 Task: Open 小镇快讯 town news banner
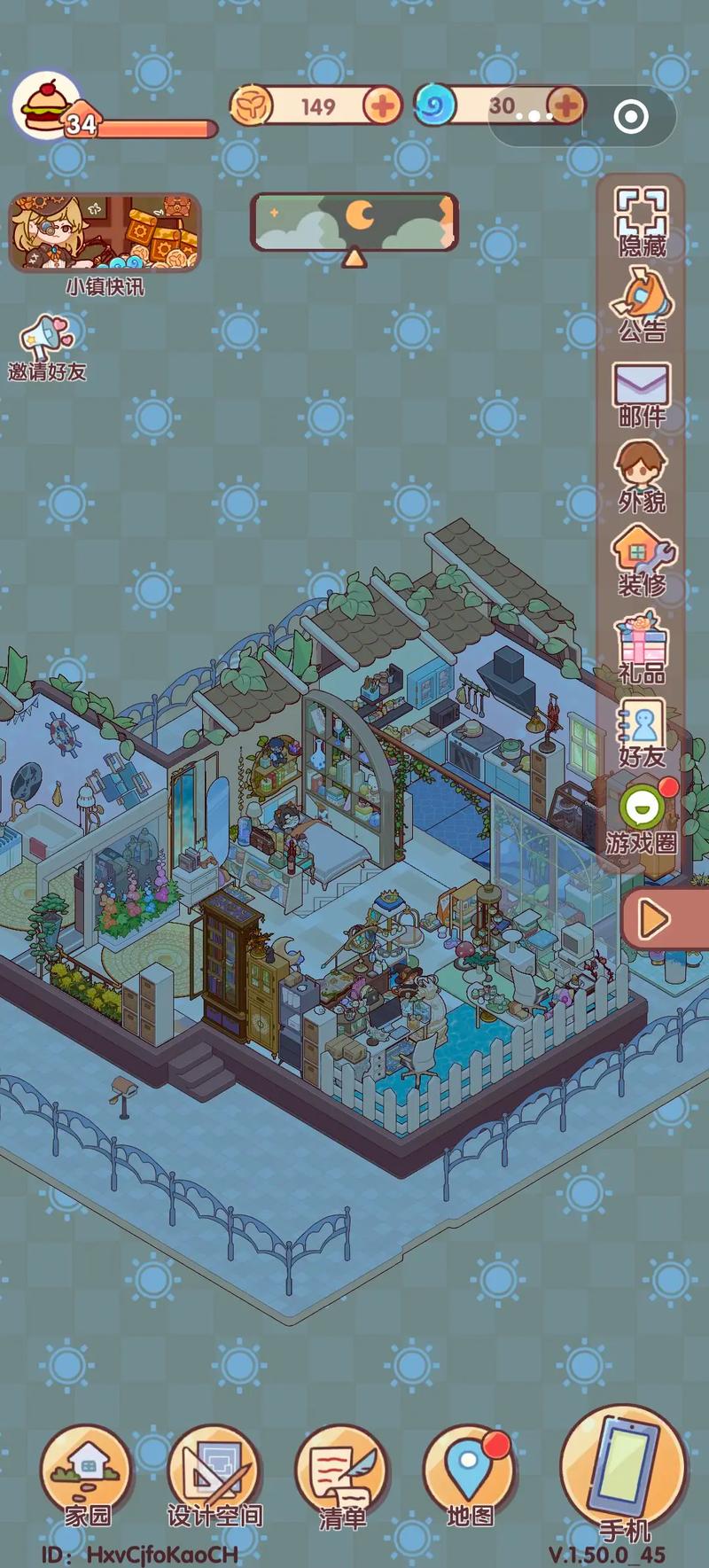tap(105, 234)
